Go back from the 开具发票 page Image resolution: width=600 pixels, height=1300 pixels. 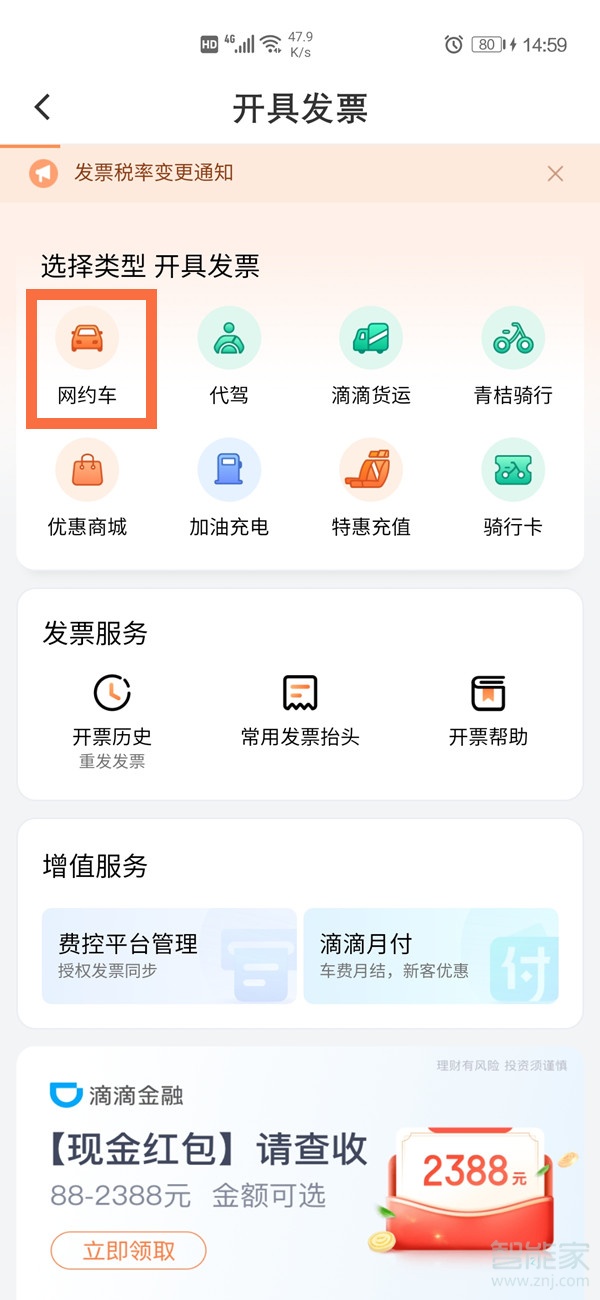click(x=42, y=108)
